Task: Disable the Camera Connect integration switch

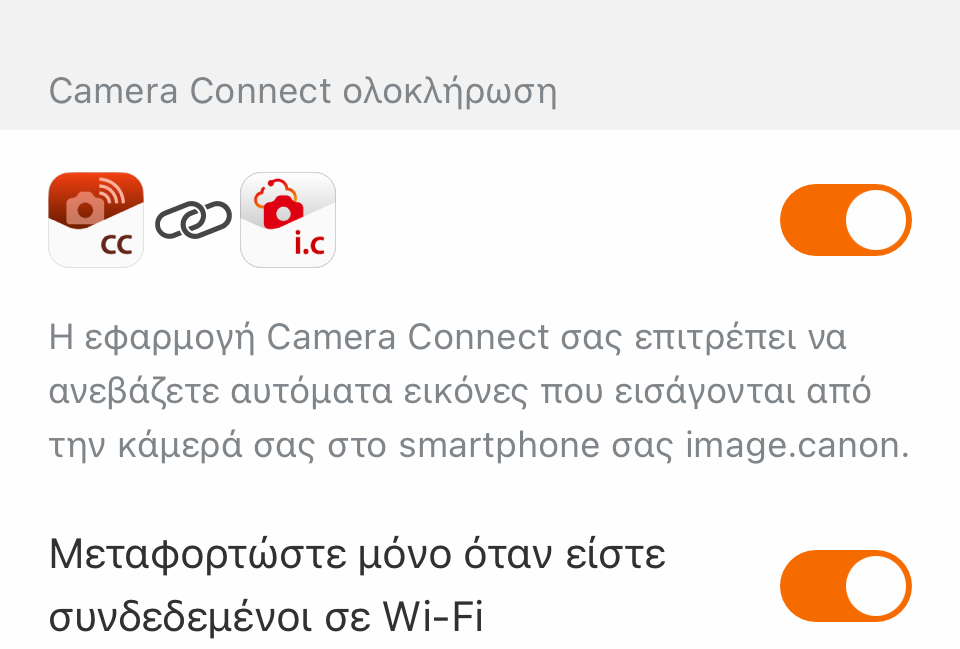Action: [845, 219]
